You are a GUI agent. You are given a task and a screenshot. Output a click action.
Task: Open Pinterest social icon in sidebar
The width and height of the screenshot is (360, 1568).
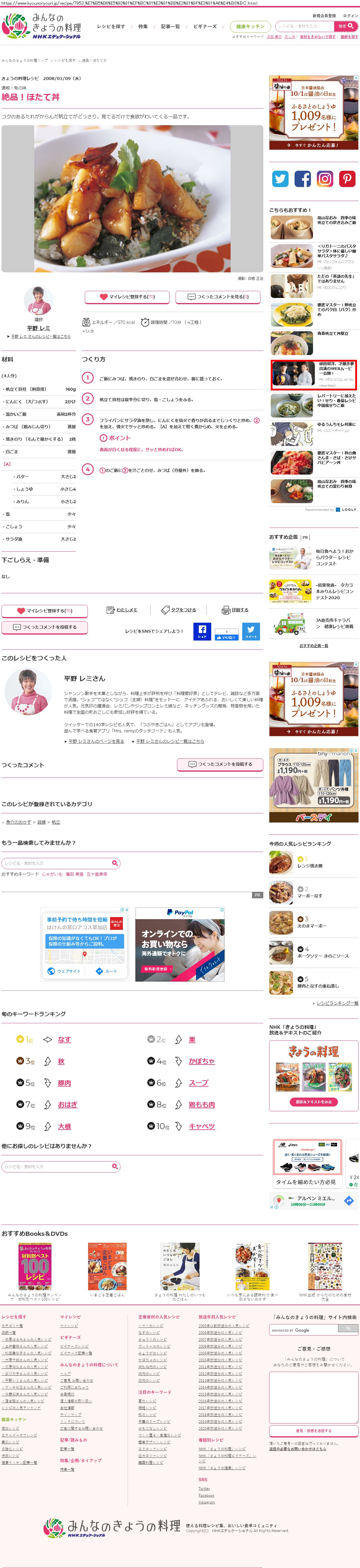click(x=347, y=178)
